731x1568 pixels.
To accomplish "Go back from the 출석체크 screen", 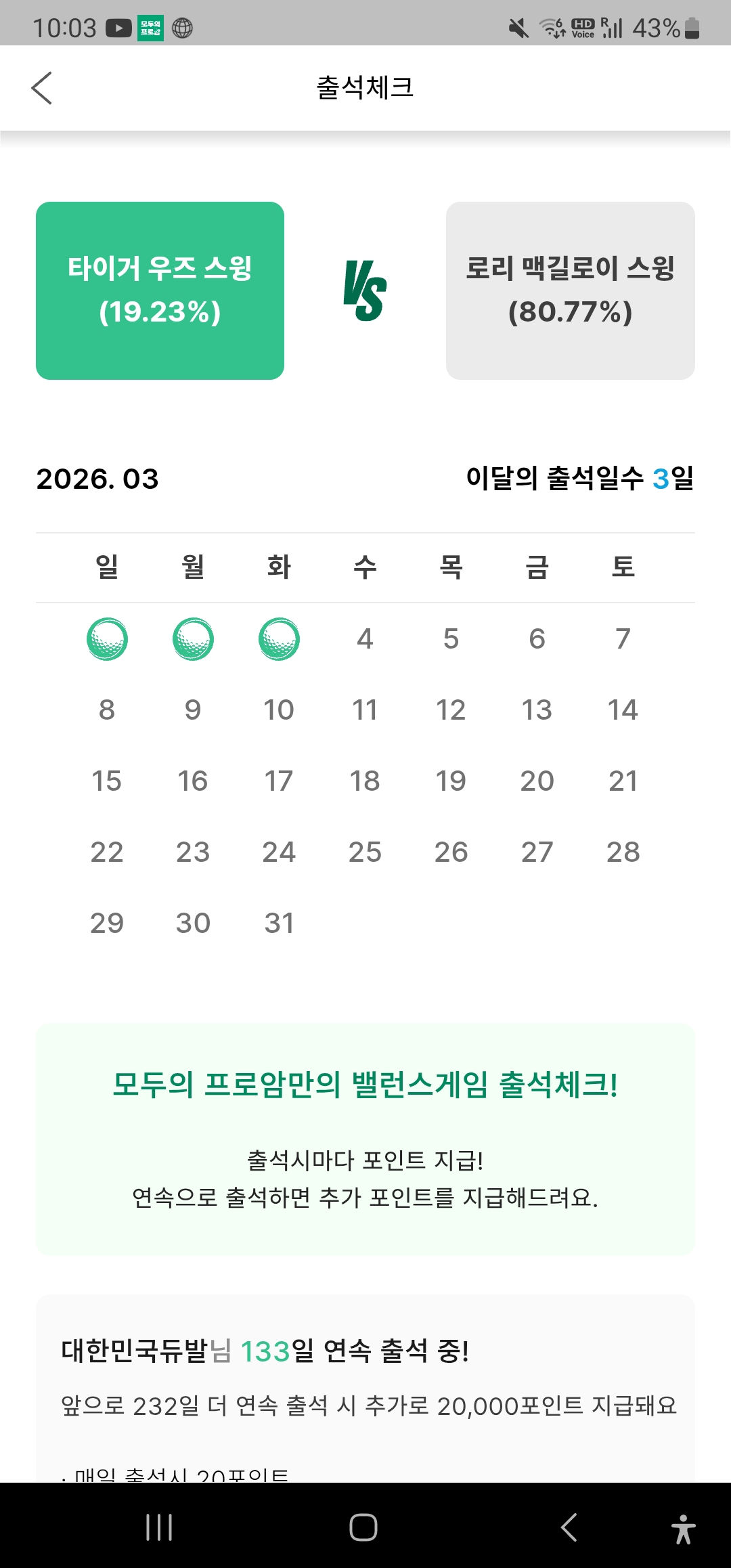I will click(x=42, y=88).
